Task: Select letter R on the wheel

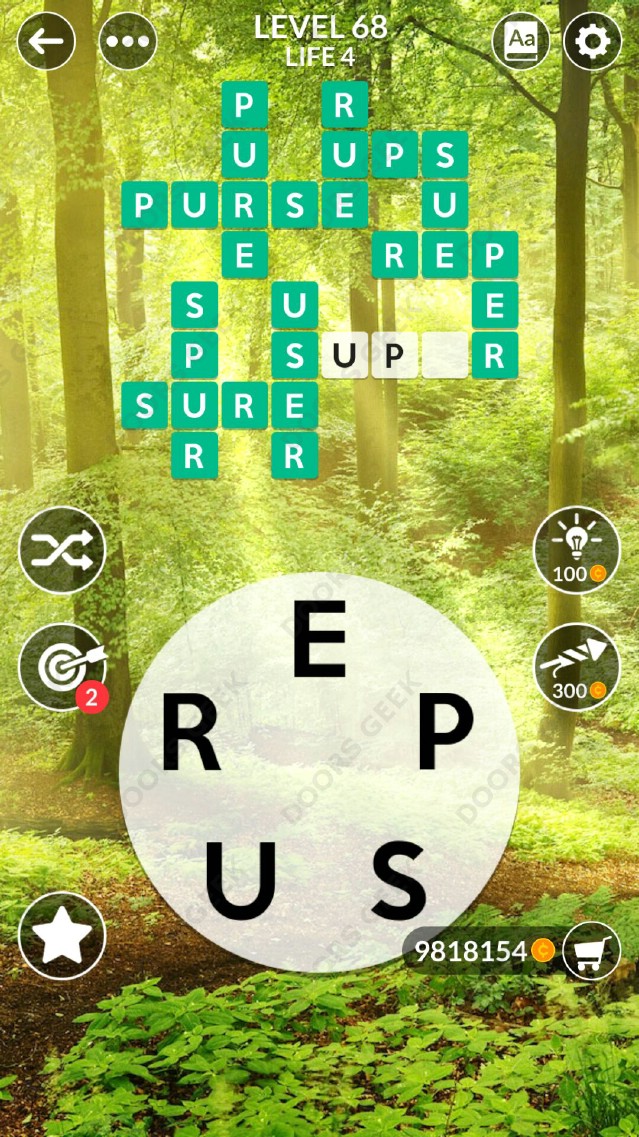Action: tap(190, 735)
